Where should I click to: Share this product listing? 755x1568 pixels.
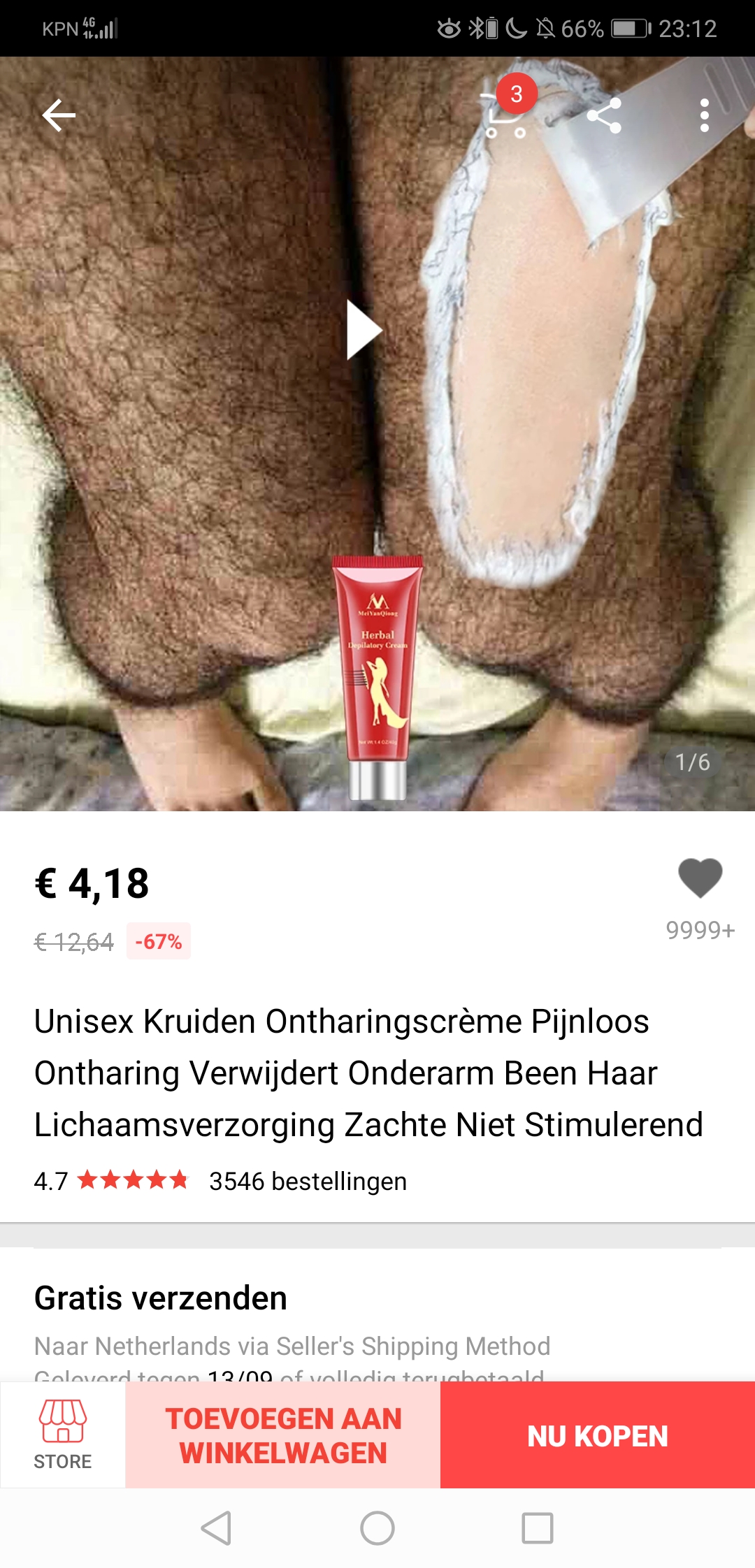604,115
